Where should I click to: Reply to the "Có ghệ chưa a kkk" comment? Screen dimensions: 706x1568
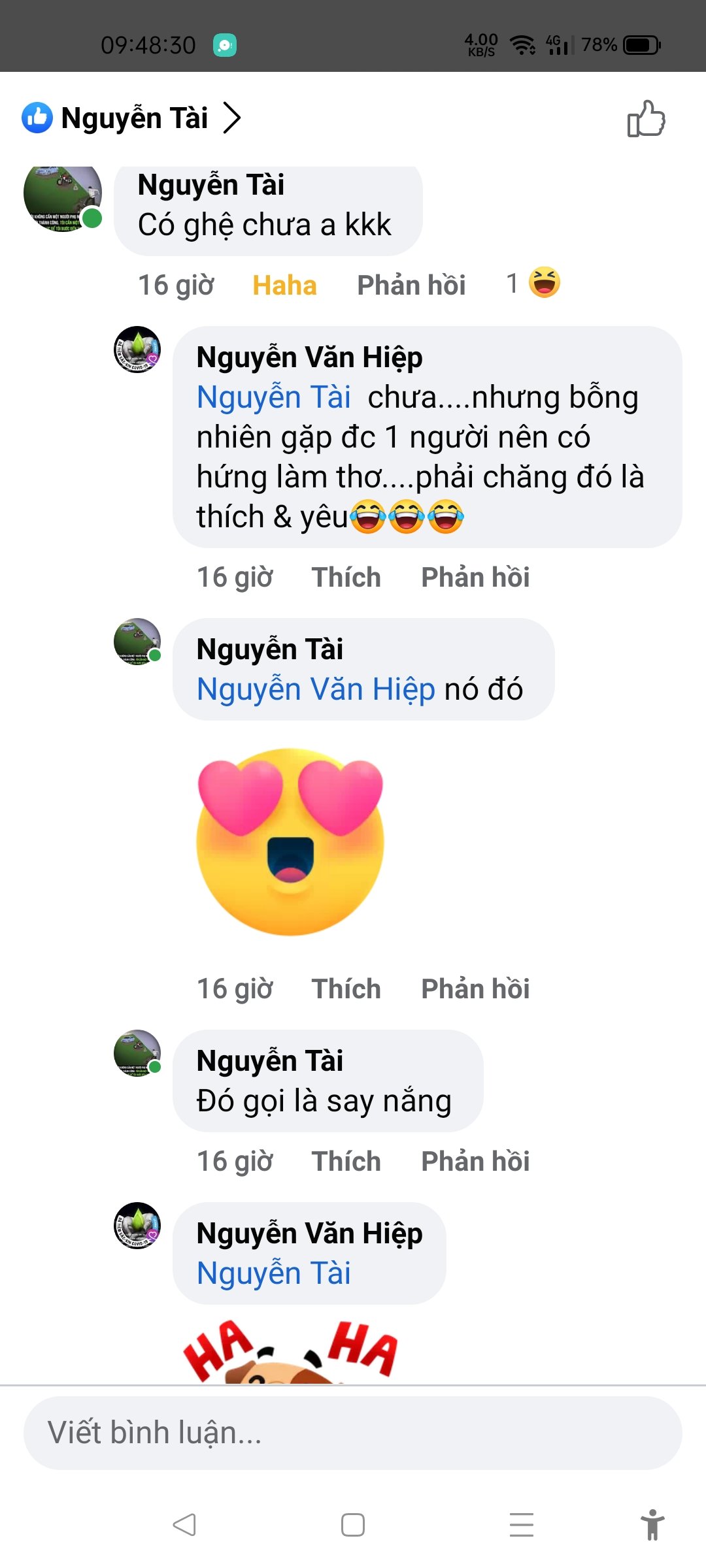coord(411,286)
